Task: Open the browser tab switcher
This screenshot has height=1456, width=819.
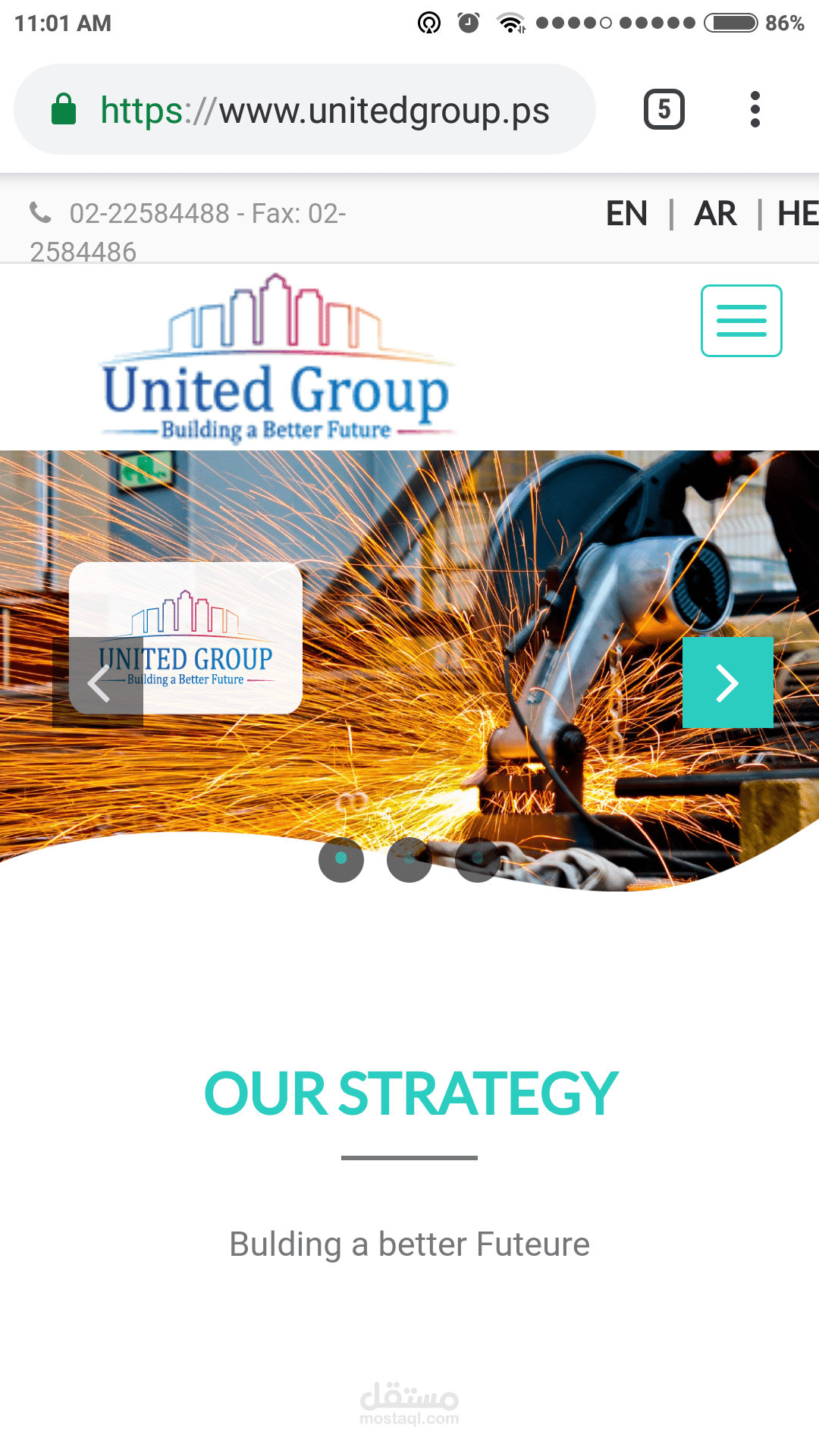Action: point(664,109)
